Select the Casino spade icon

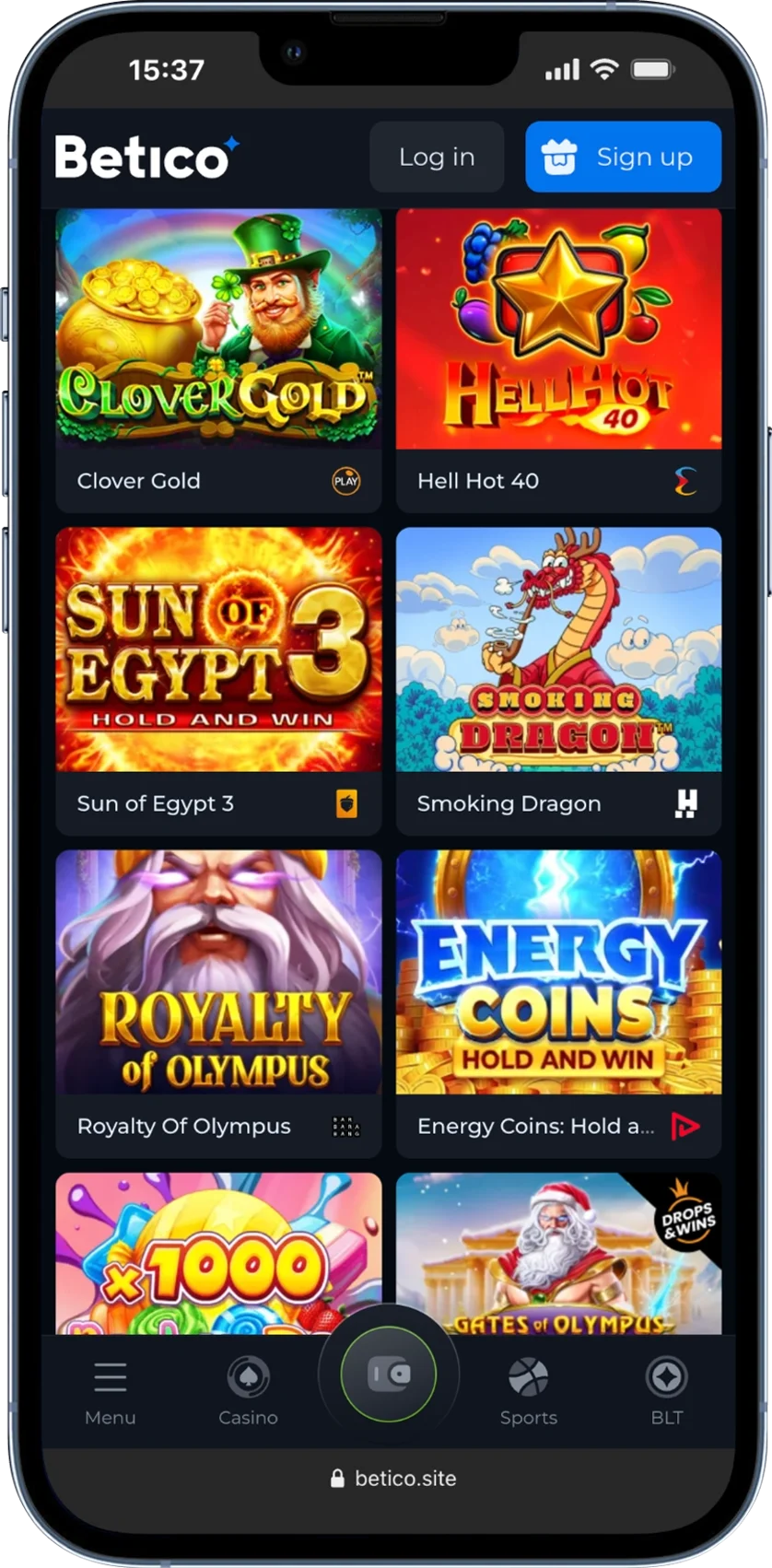[248, 1375]
